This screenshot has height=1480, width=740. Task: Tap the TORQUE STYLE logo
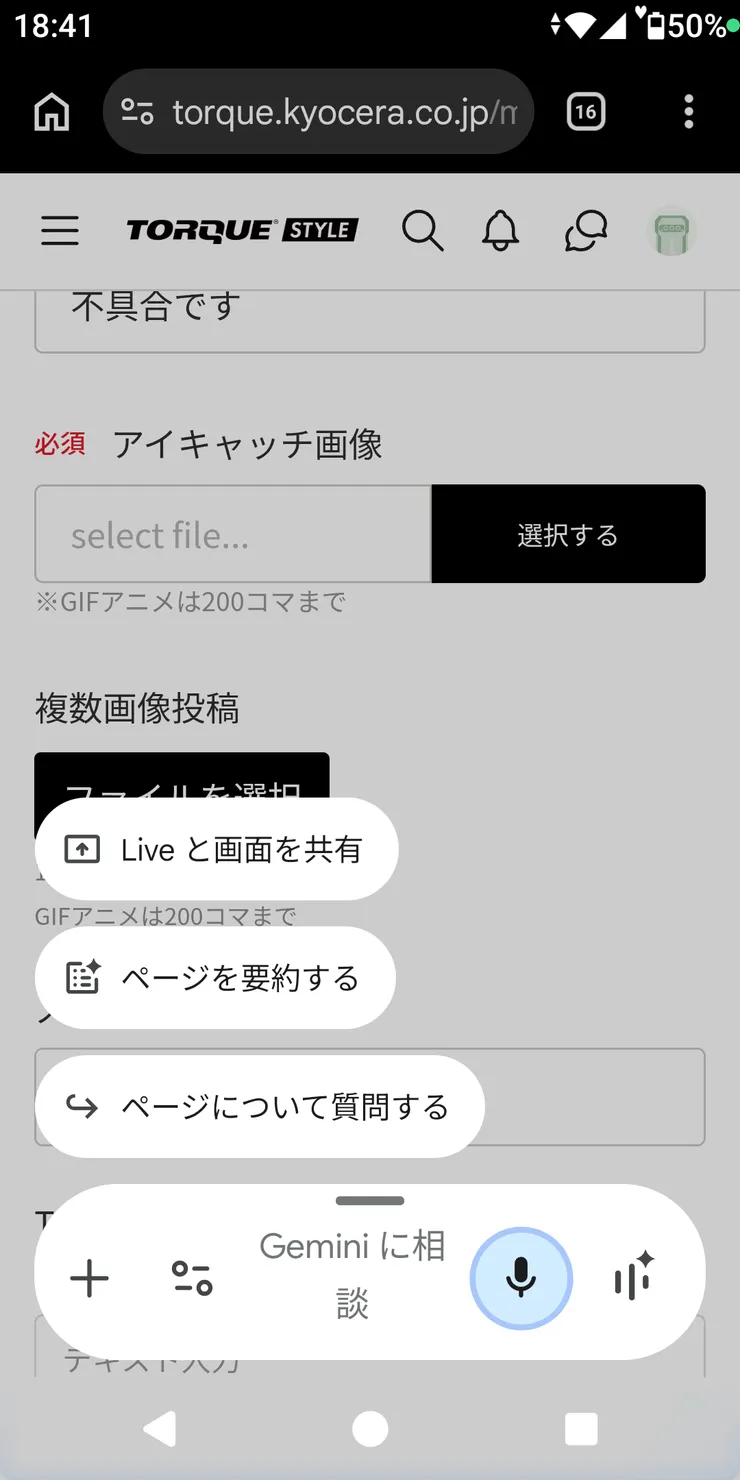242,231
